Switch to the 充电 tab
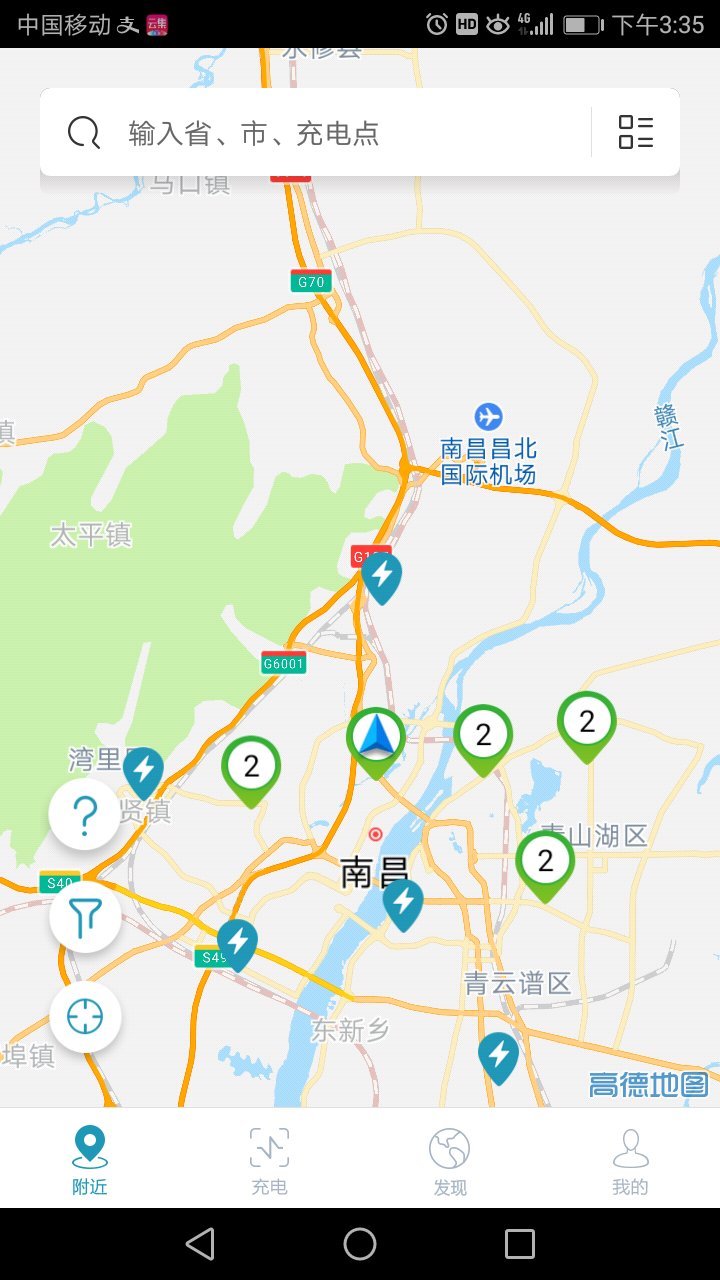This screenshot has height=1280, width=720. (269, 1157)
